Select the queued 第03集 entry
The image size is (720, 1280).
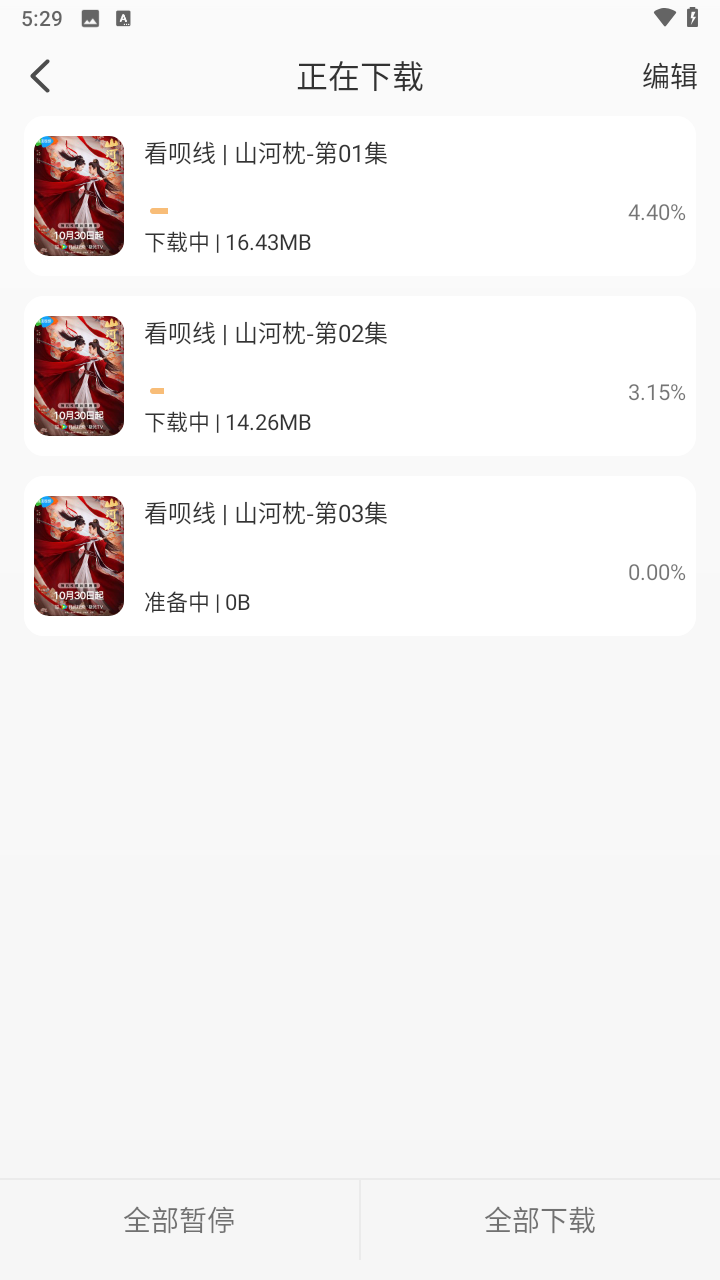pyautogui.click(x=360, y=556)
